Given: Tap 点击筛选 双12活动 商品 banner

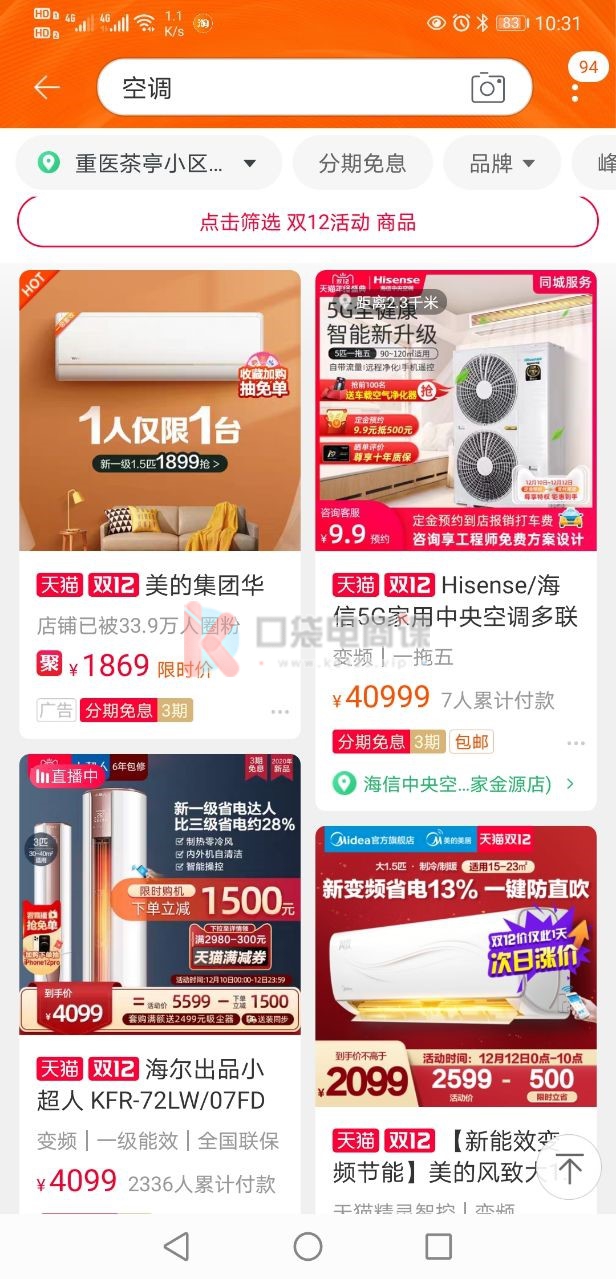Looking at the screenshot, I should [x=308, y=222].
